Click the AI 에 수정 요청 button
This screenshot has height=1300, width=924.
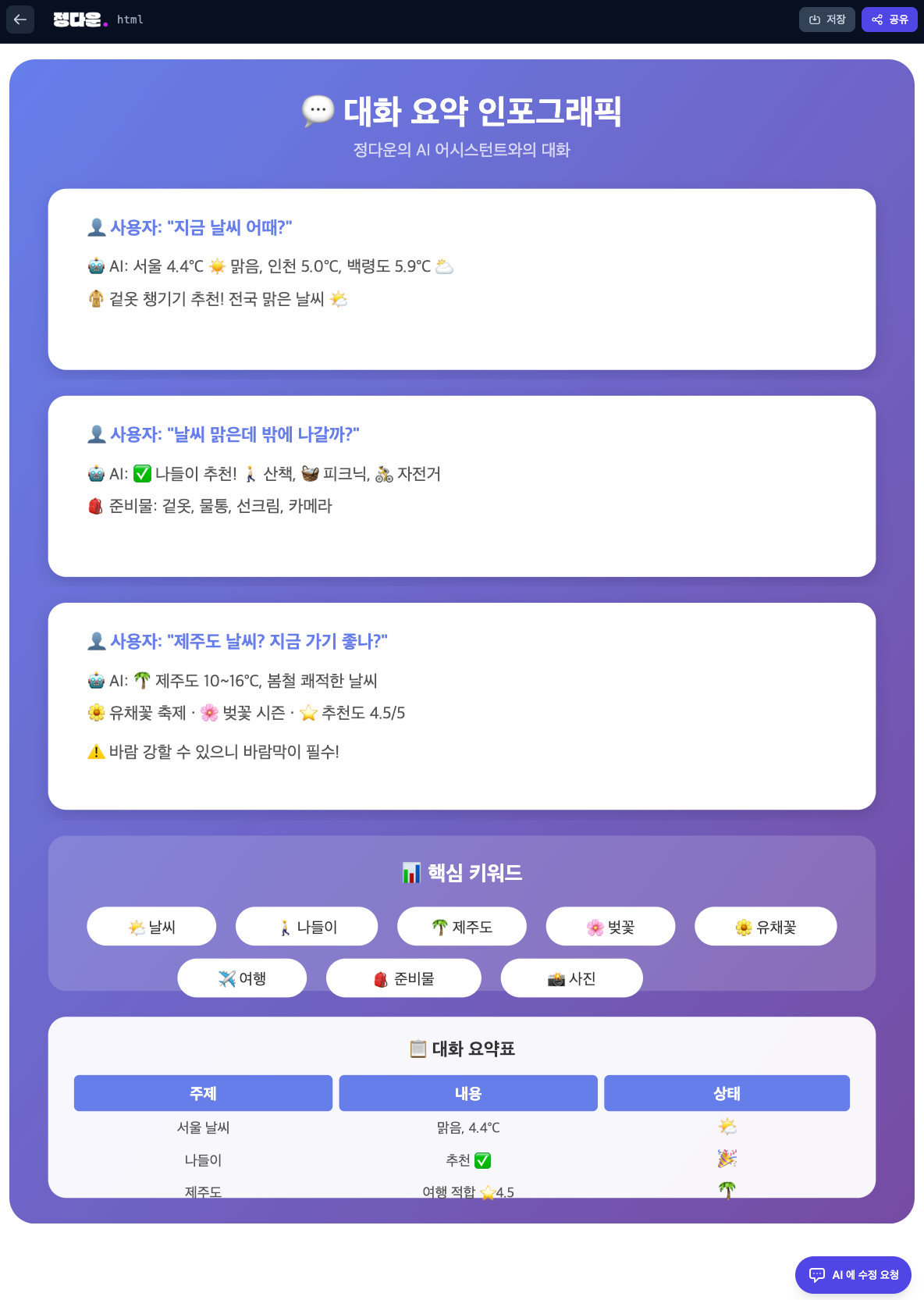(x=853, y=1274)
